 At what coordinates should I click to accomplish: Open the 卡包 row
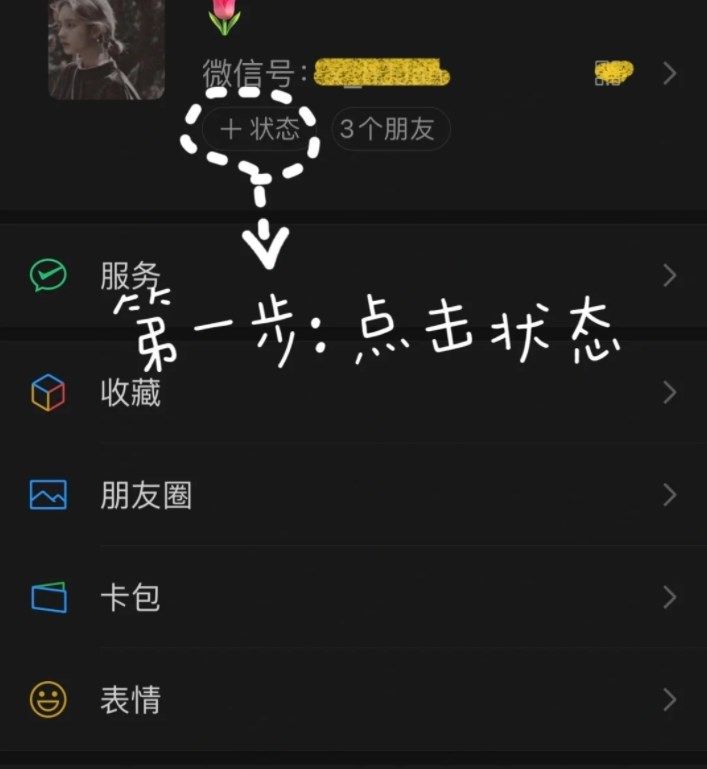[x=353, y=597]
